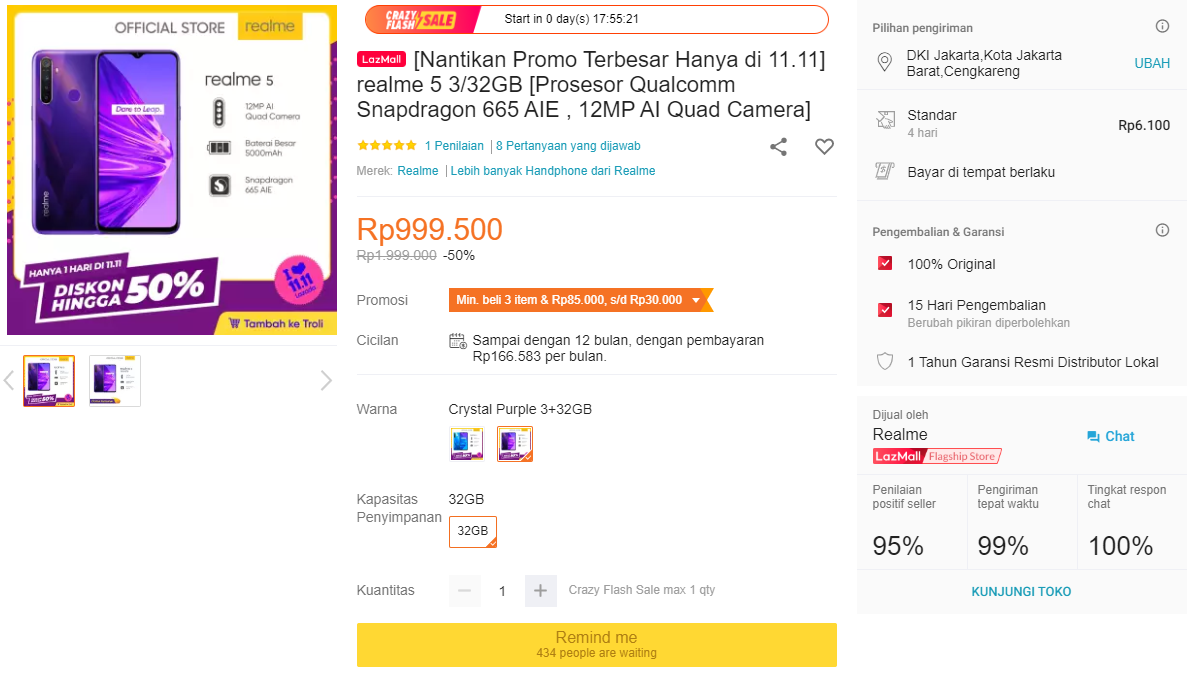Viewport: 1187px width, 679px height.
Task: Share this realme 5 product
Action: click(x=778, y=147)
